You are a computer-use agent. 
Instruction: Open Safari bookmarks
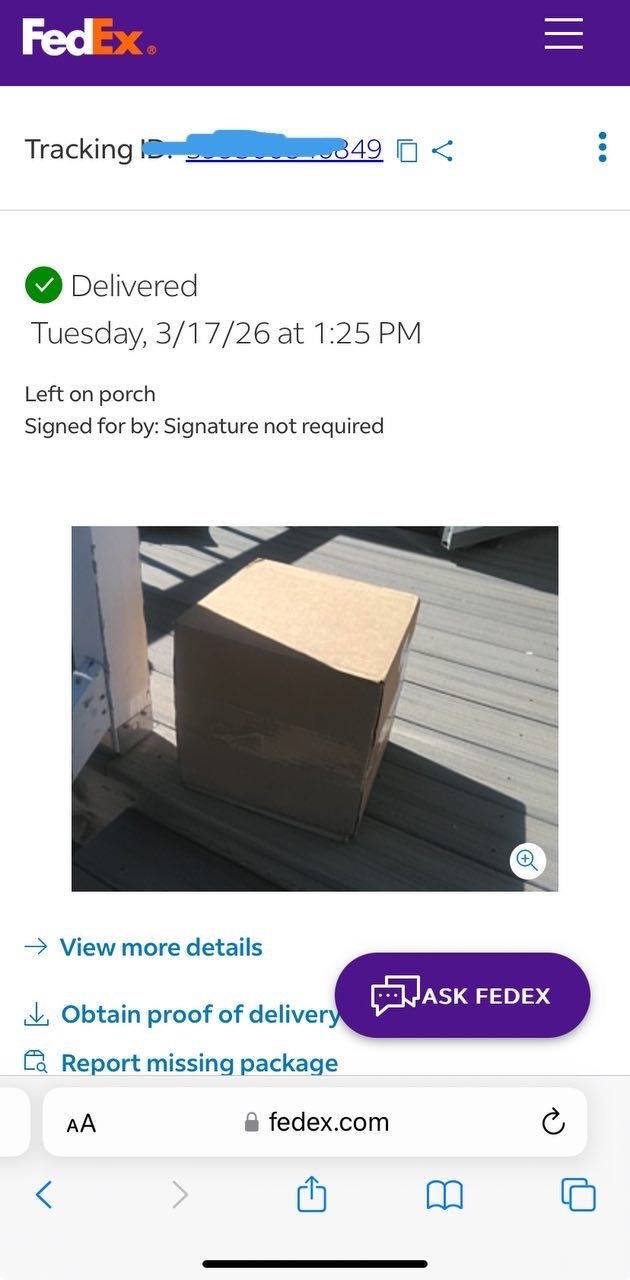445,1194
